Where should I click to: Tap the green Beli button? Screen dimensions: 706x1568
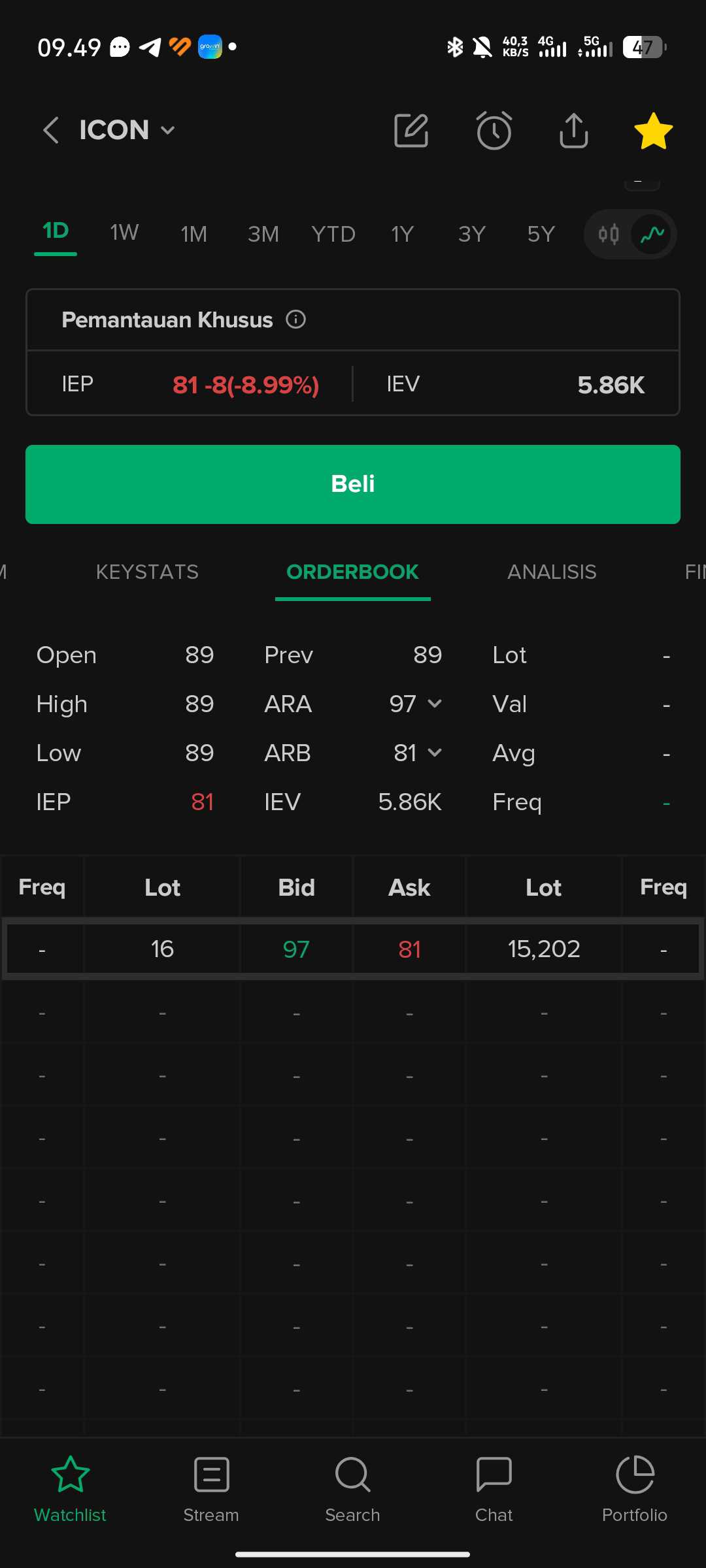click(353, 484)
